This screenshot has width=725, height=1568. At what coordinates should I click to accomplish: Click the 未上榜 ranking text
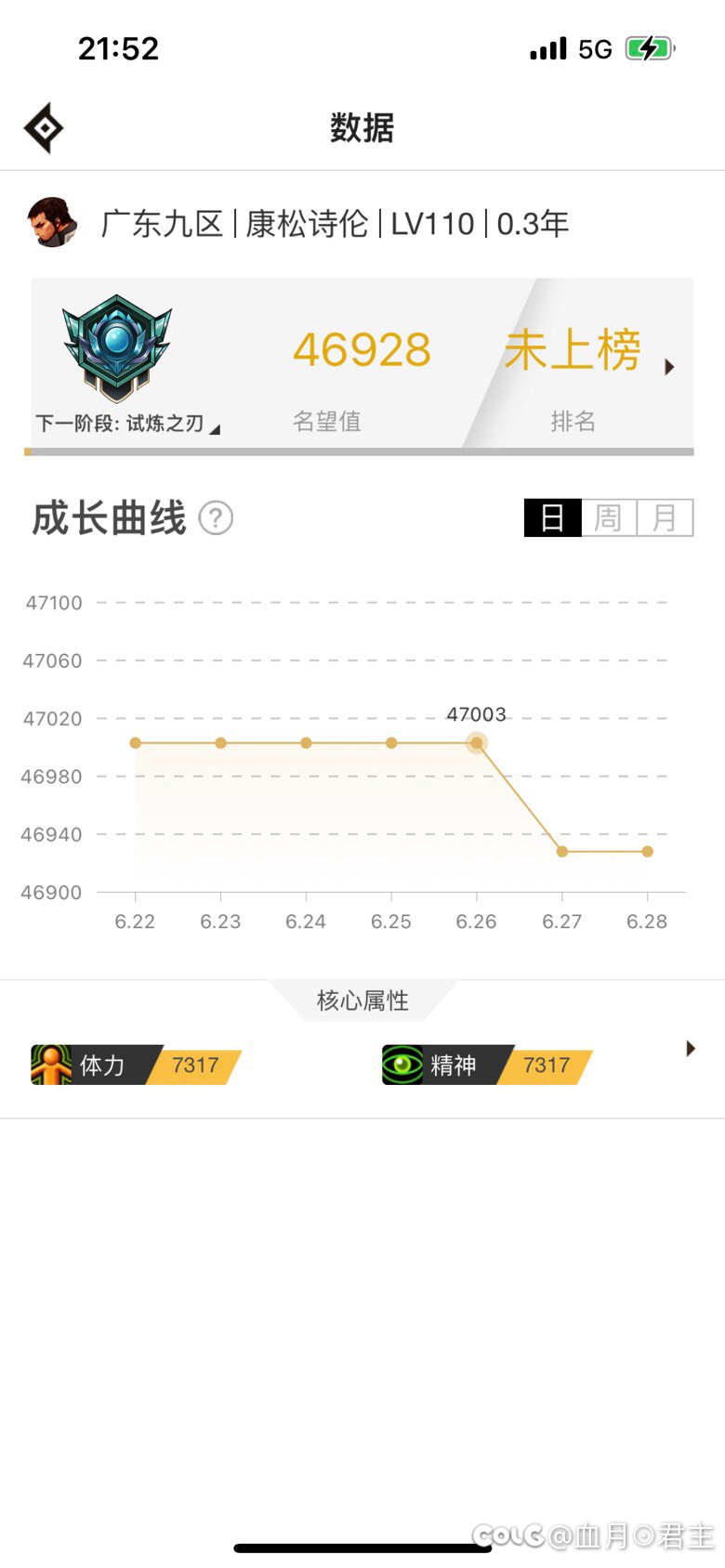[x=573, y=349]
